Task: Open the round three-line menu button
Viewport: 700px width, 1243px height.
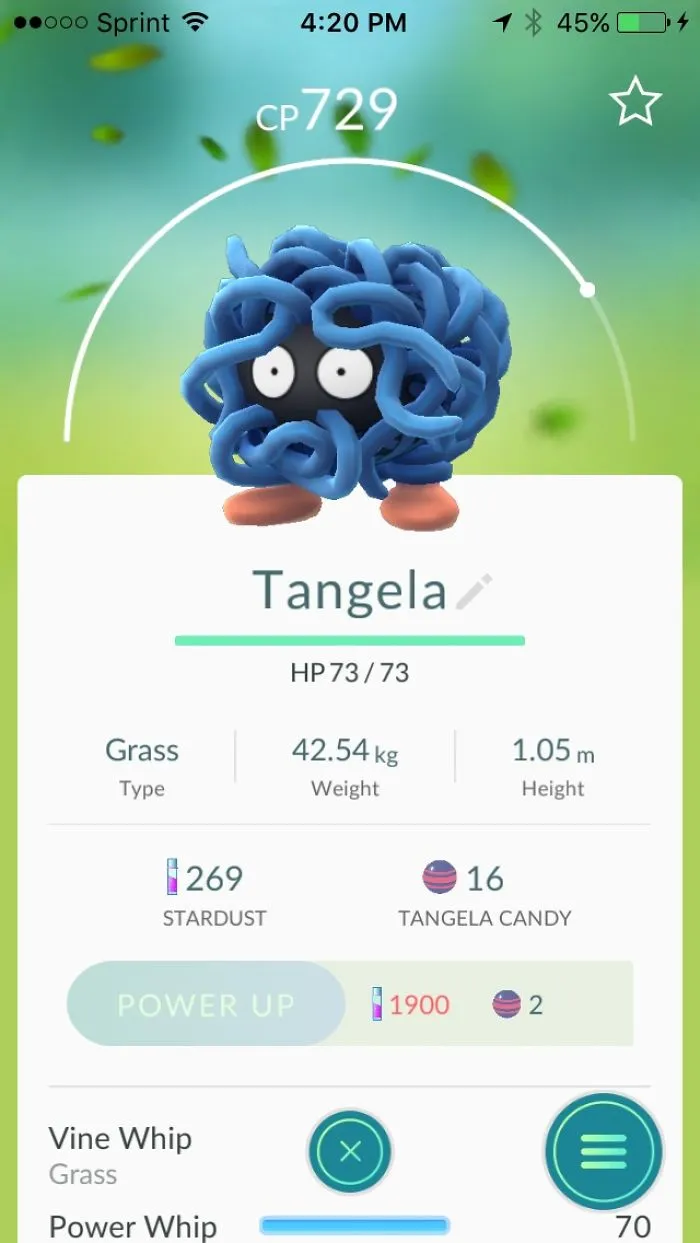Action: (604, 1152)
